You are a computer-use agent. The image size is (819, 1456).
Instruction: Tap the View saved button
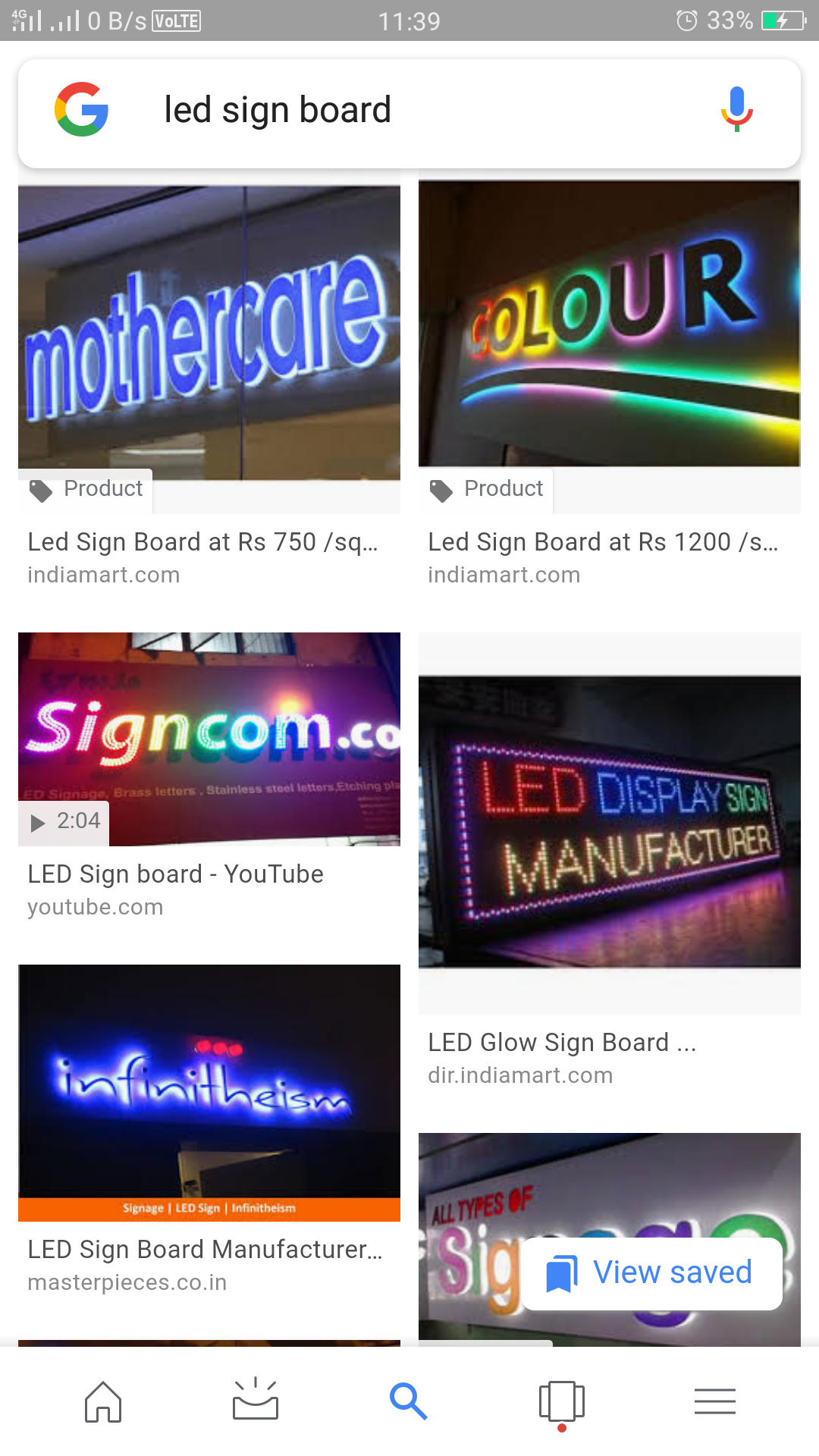pyautogui.click(x=651, y=1273)
